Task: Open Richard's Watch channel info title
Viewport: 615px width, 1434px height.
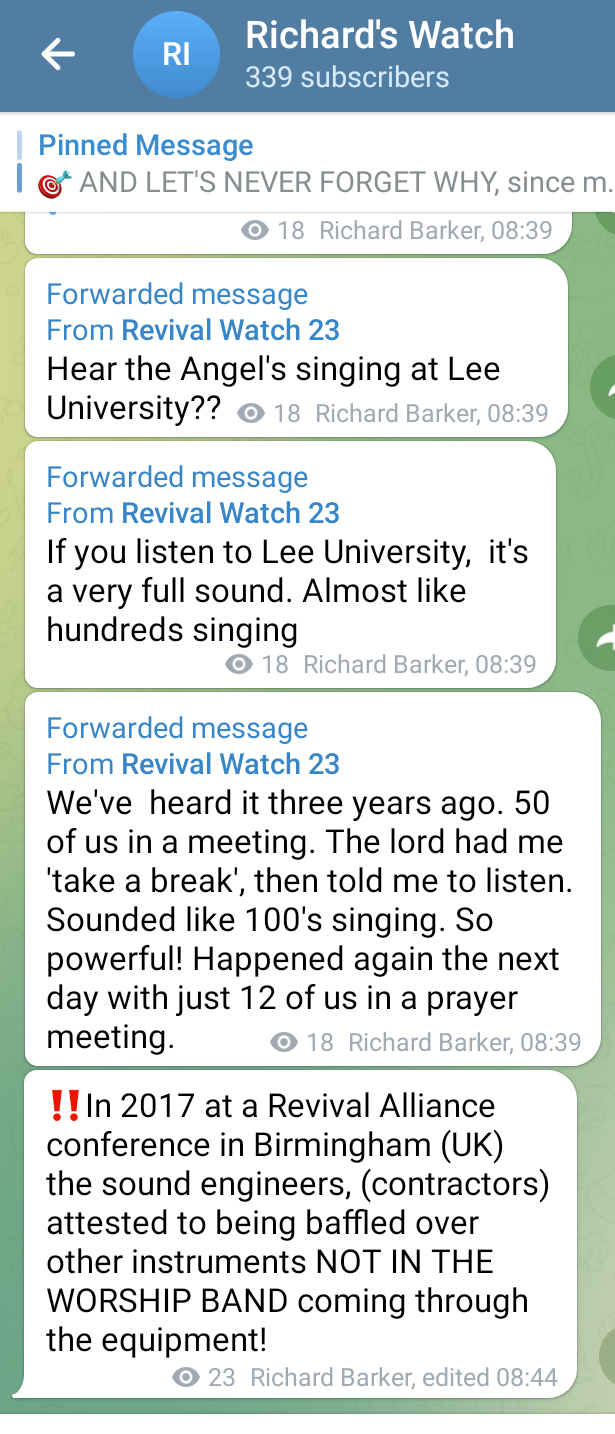Action: point(379,36)
